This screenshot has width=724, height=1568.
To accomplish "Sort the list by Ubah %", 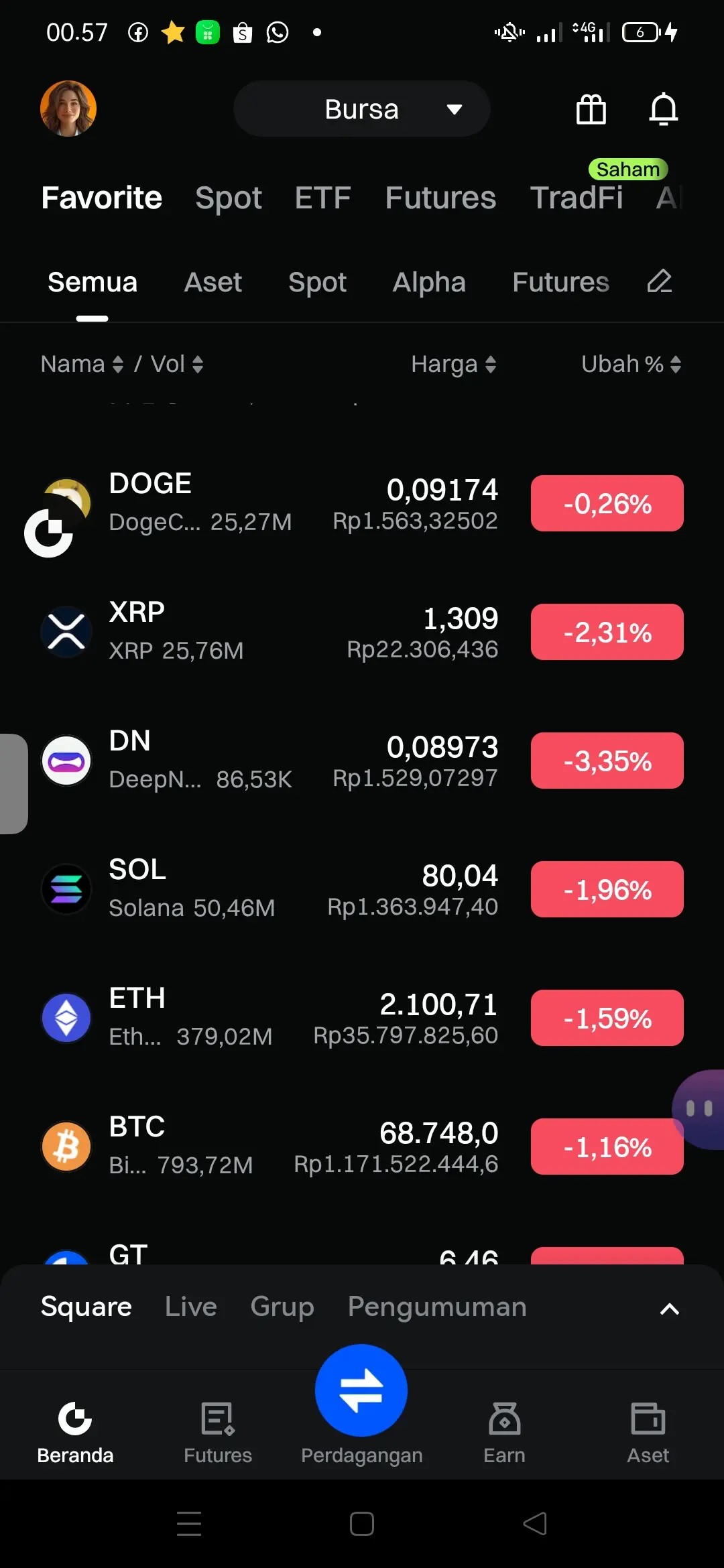I will pos(631,365).
